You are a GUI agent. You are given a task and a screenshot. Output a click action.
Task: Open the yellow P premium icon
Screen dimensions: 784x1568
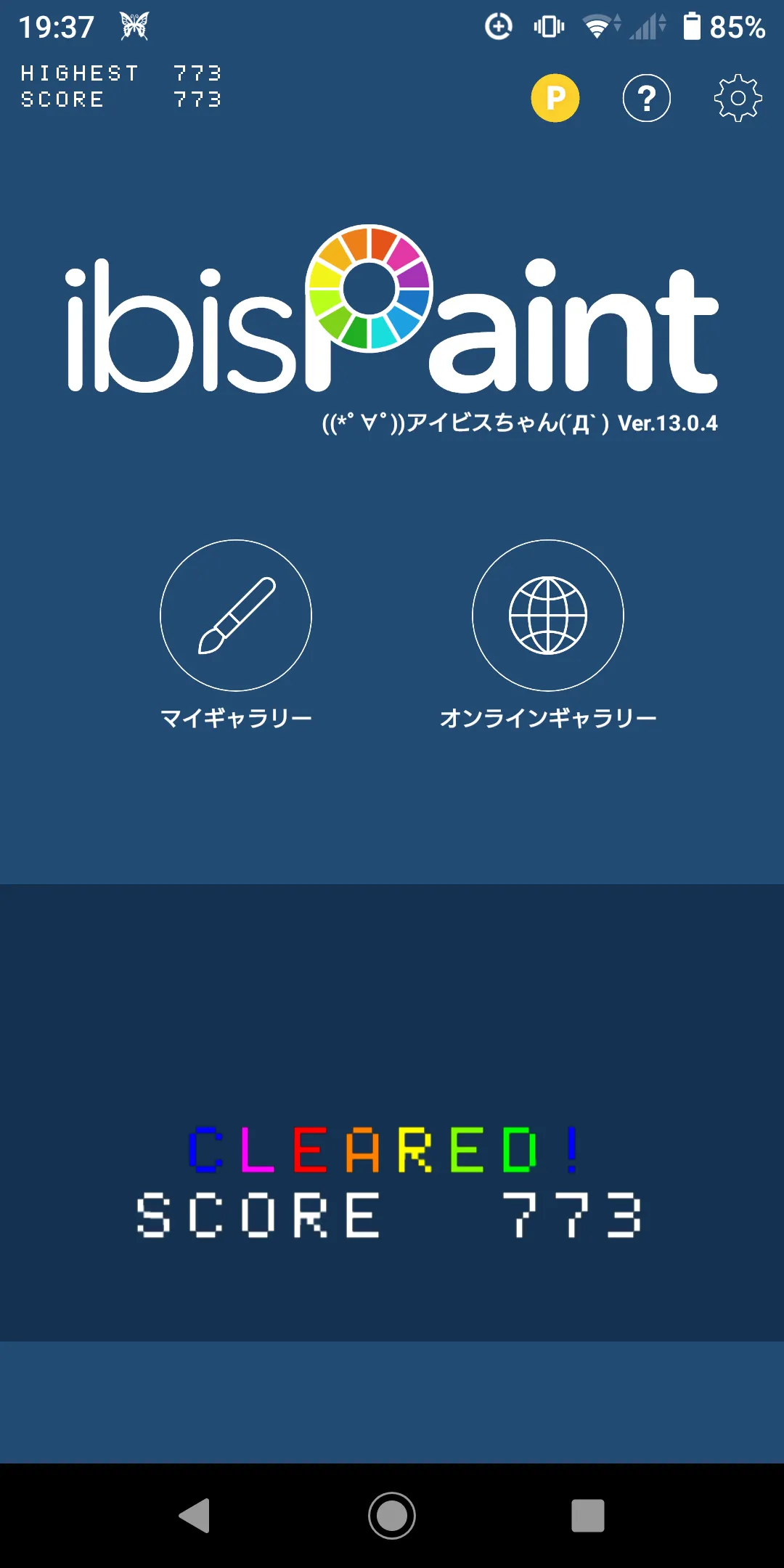pyautogui.click(x=555, y=98)
